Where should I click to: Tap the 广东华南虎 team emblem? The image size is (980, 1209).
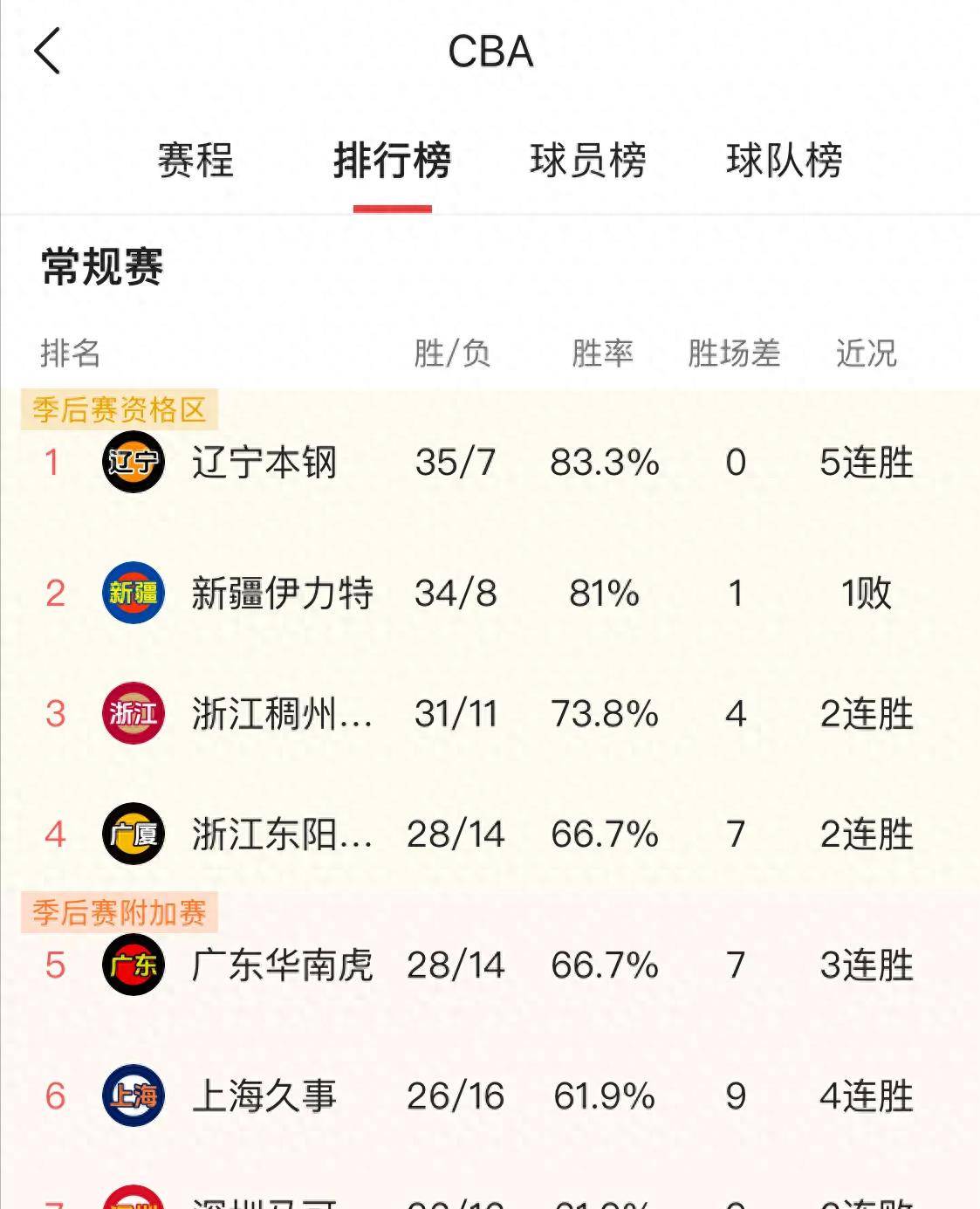pyautogui.click(x=133, y=966)
